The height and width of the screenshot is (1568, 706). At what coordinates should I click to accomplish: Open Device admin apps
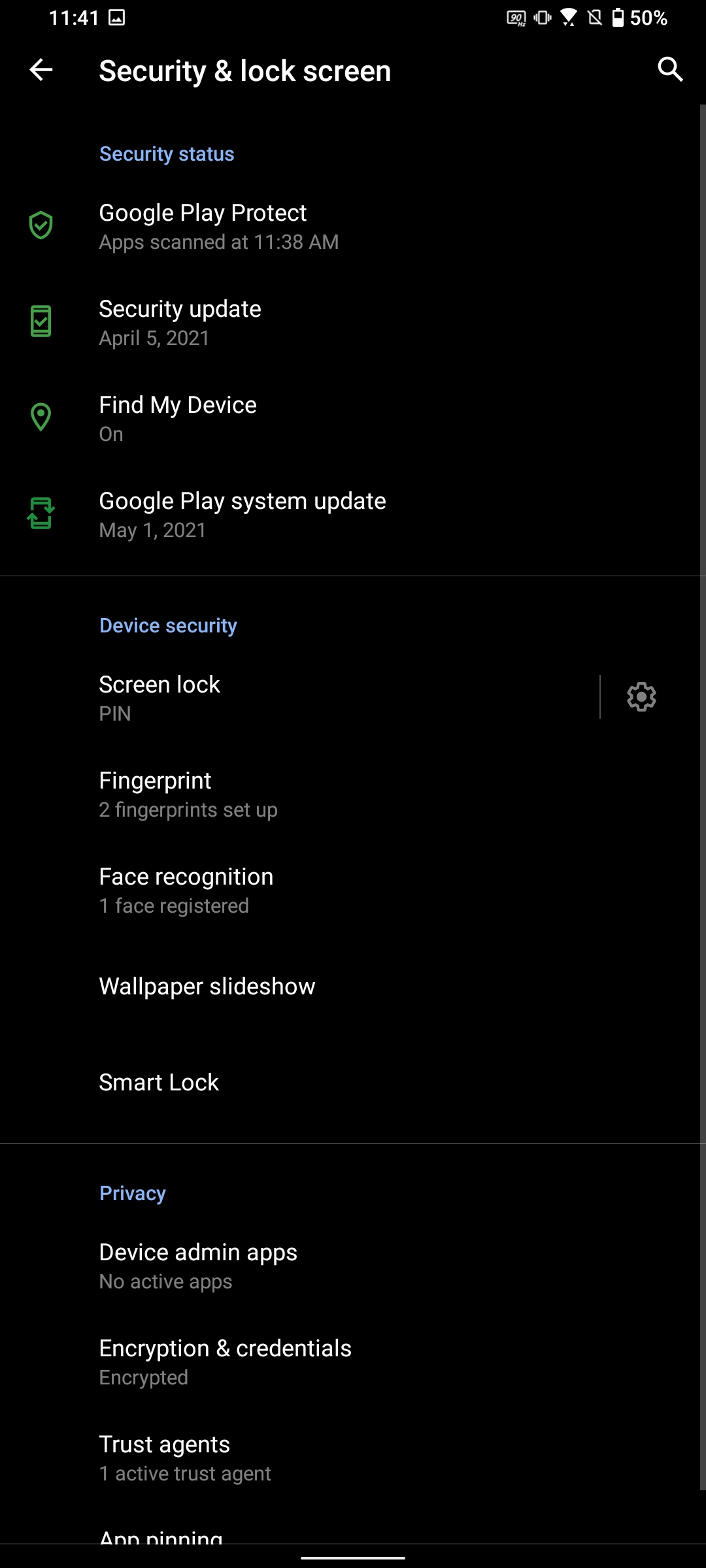click(x=198, y=1265)
